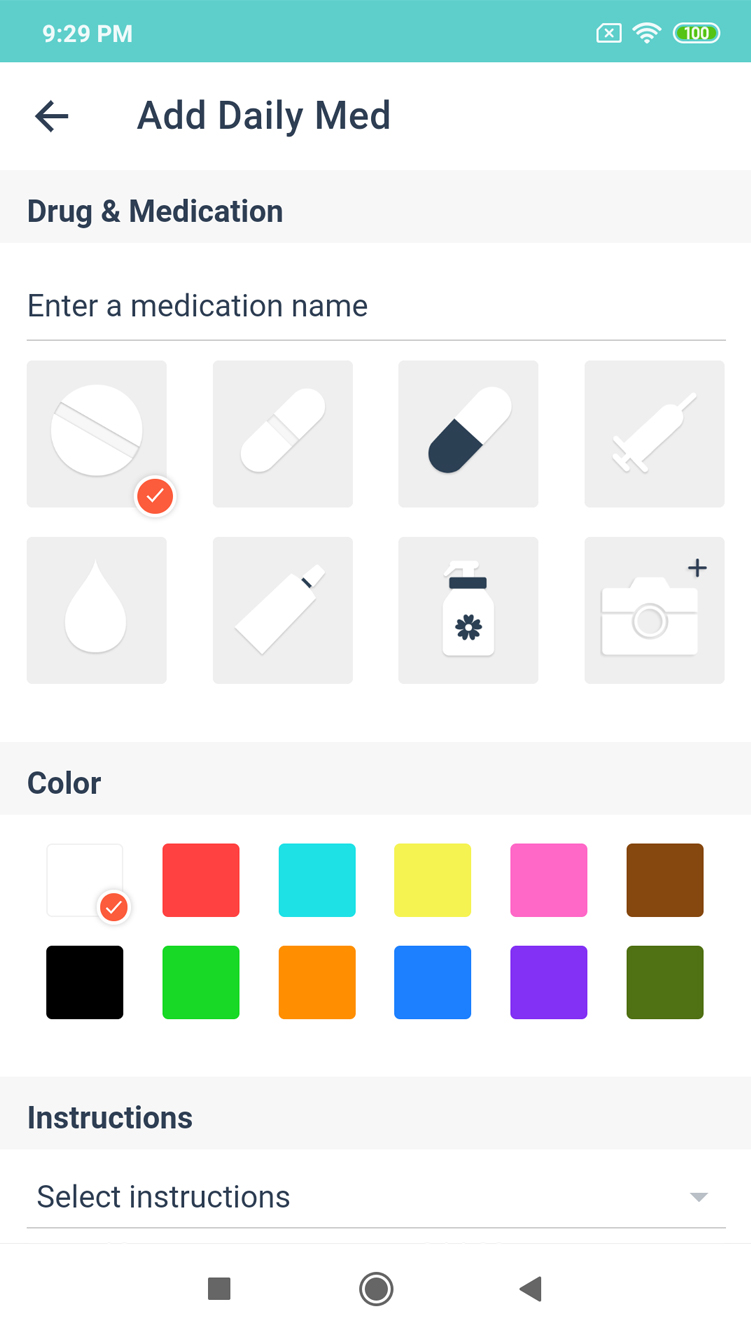This screenshot has width=751, height=1334.
Task: Pick the pink color swatch
Action: pyautogui.click(x=549, y=880)
